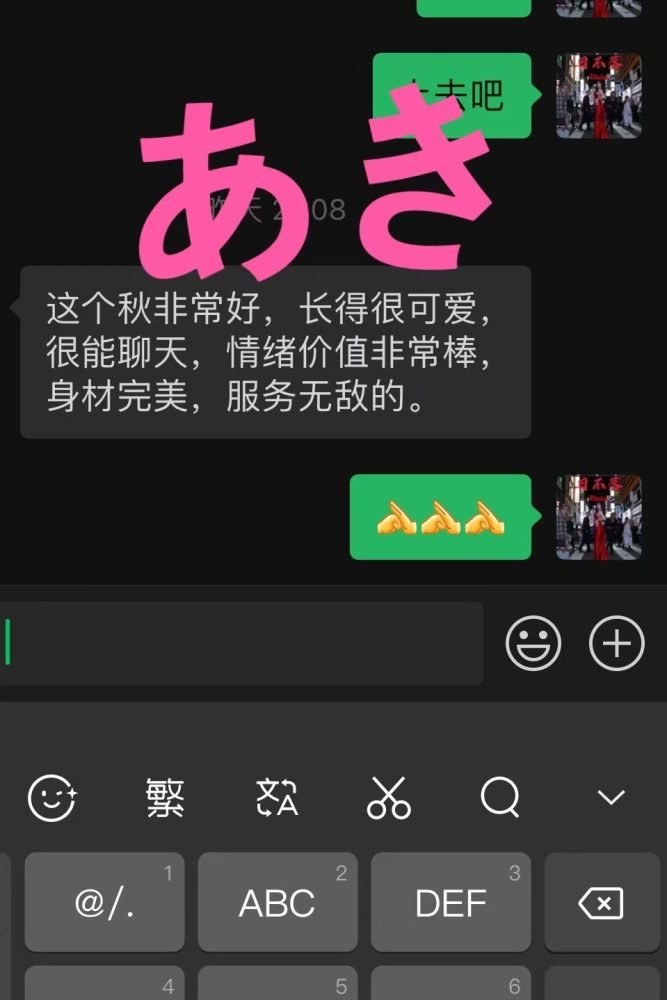This screenshot has width=667, height=1000.
Task: Open the plus attachments menu
Action: tap(617, 643)
